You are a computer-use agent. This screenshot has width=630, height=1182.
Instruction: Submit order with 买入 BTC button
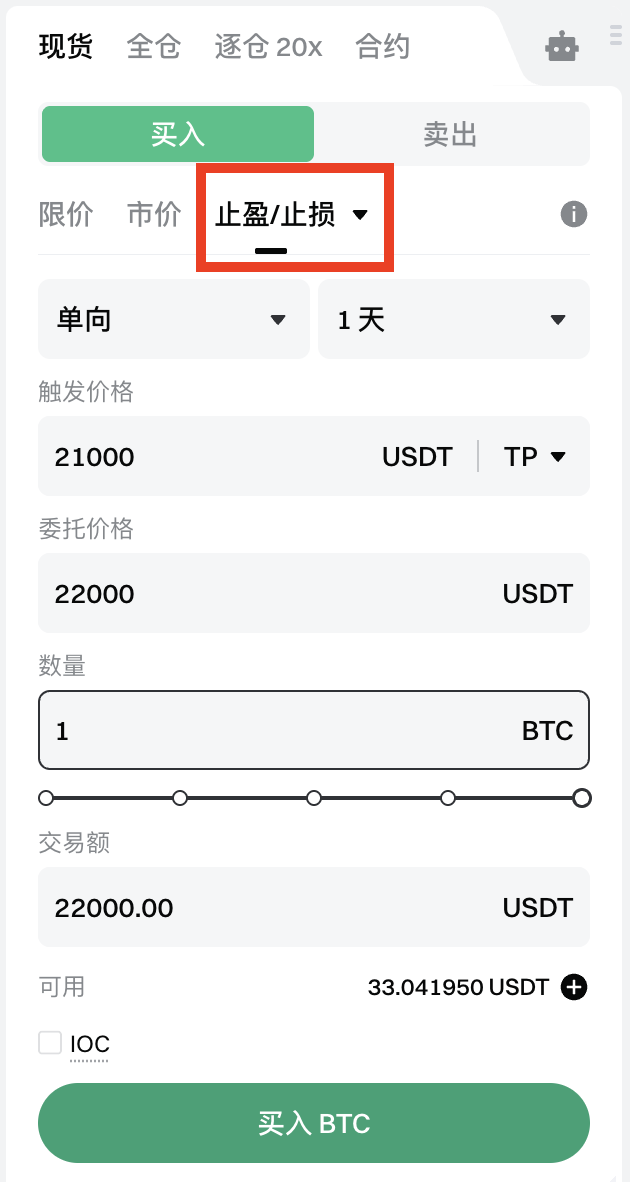(x=314, y=1123)
